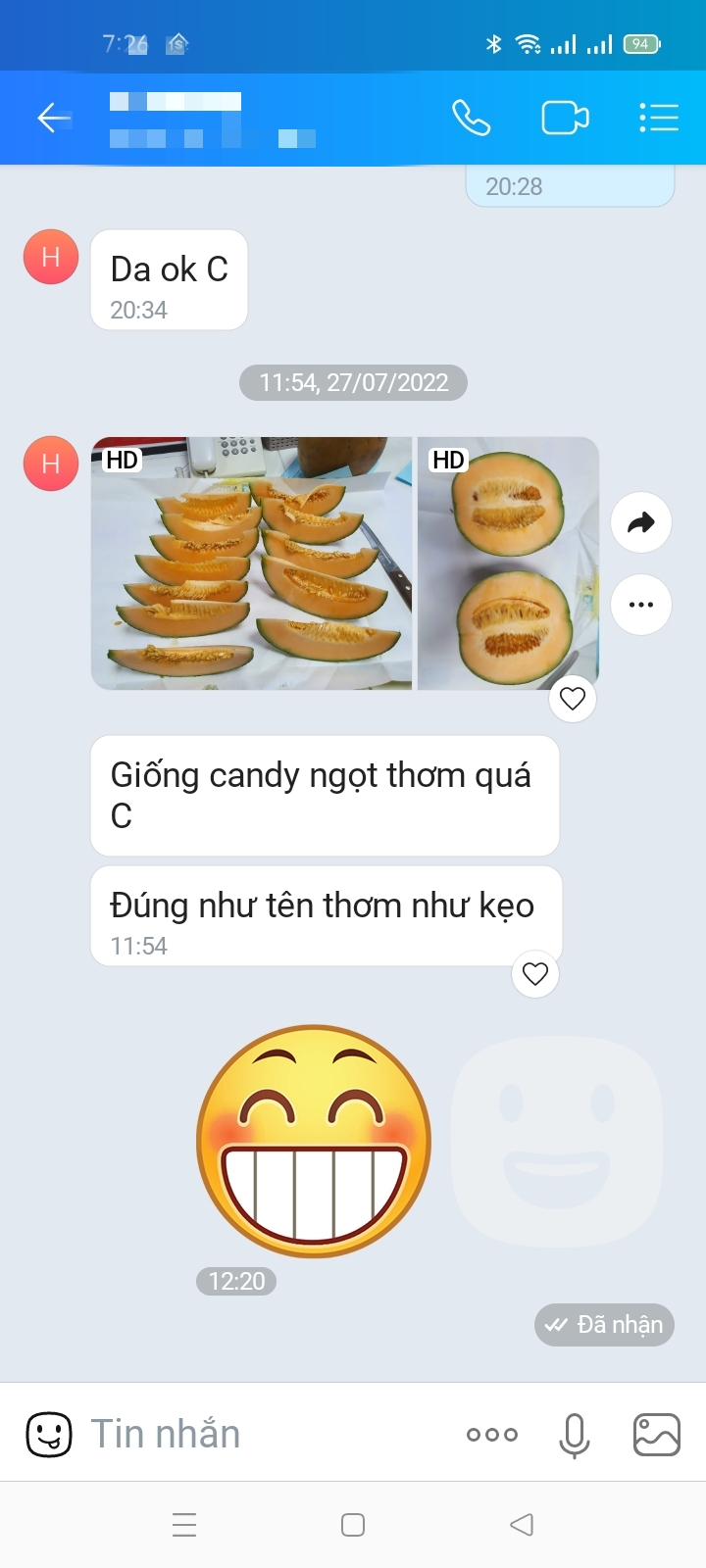Image resolution: width=706 pixels, height=1568 pixels.
Task: Open the photo of two melon halves
Action: (x=508, y=563)
